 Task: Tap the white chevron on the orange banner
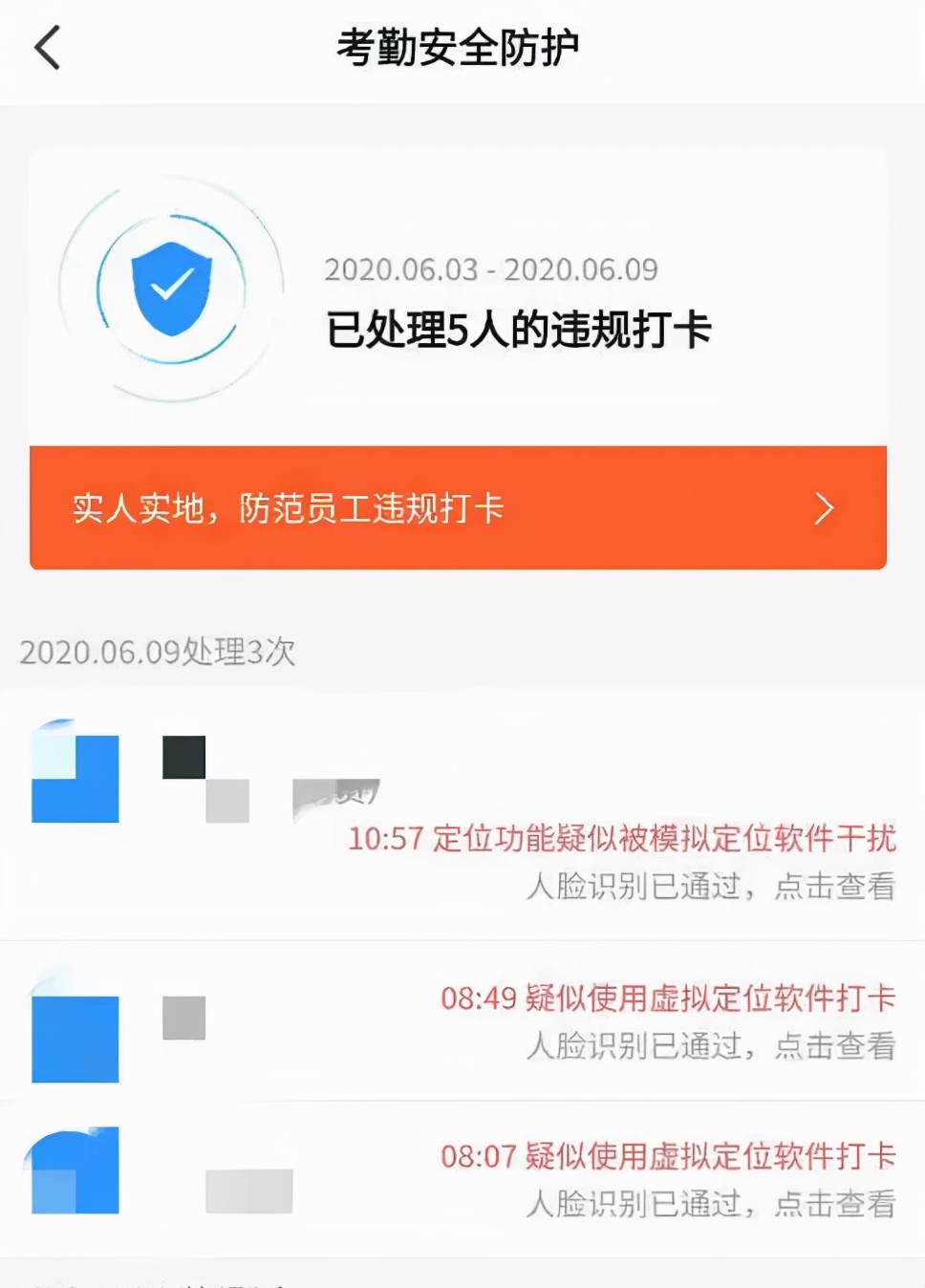[x=824, y=509]
